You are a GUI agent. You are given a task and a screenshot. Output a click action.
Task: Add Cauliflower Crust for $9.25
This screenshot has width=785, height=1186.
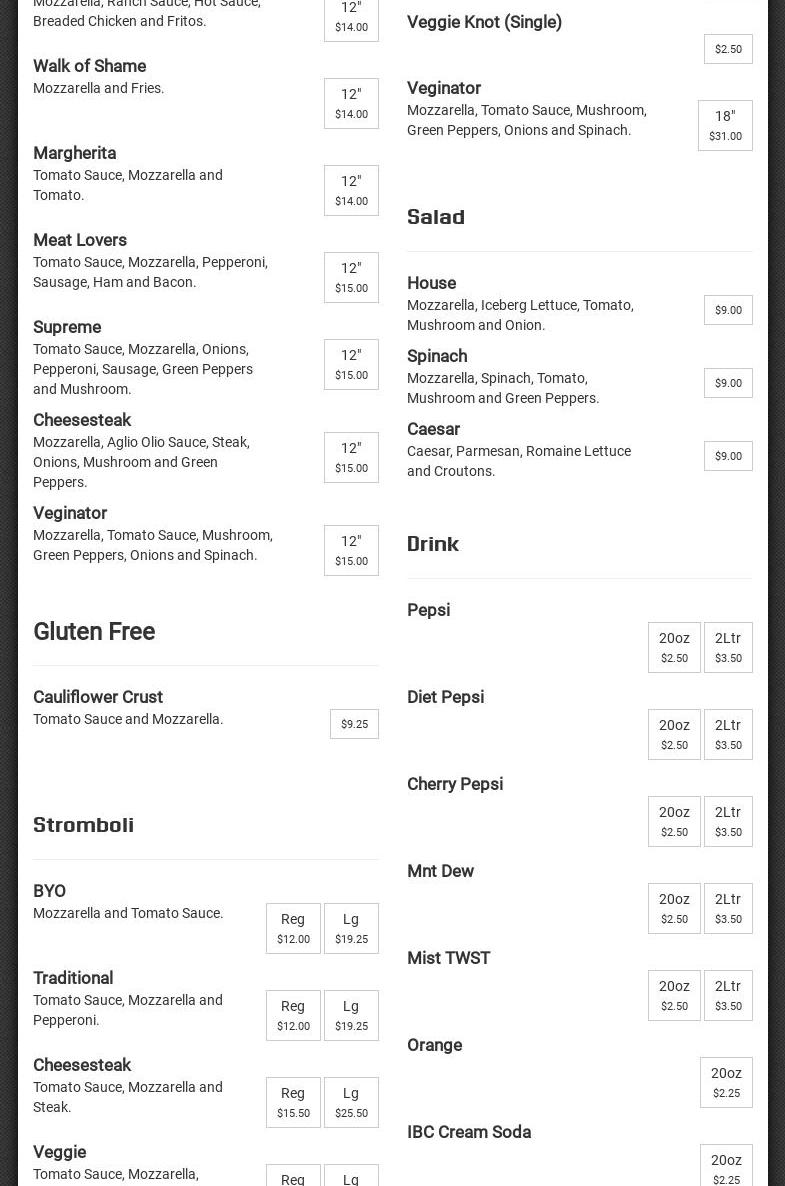pyautogui.click(x=354, y=724)
